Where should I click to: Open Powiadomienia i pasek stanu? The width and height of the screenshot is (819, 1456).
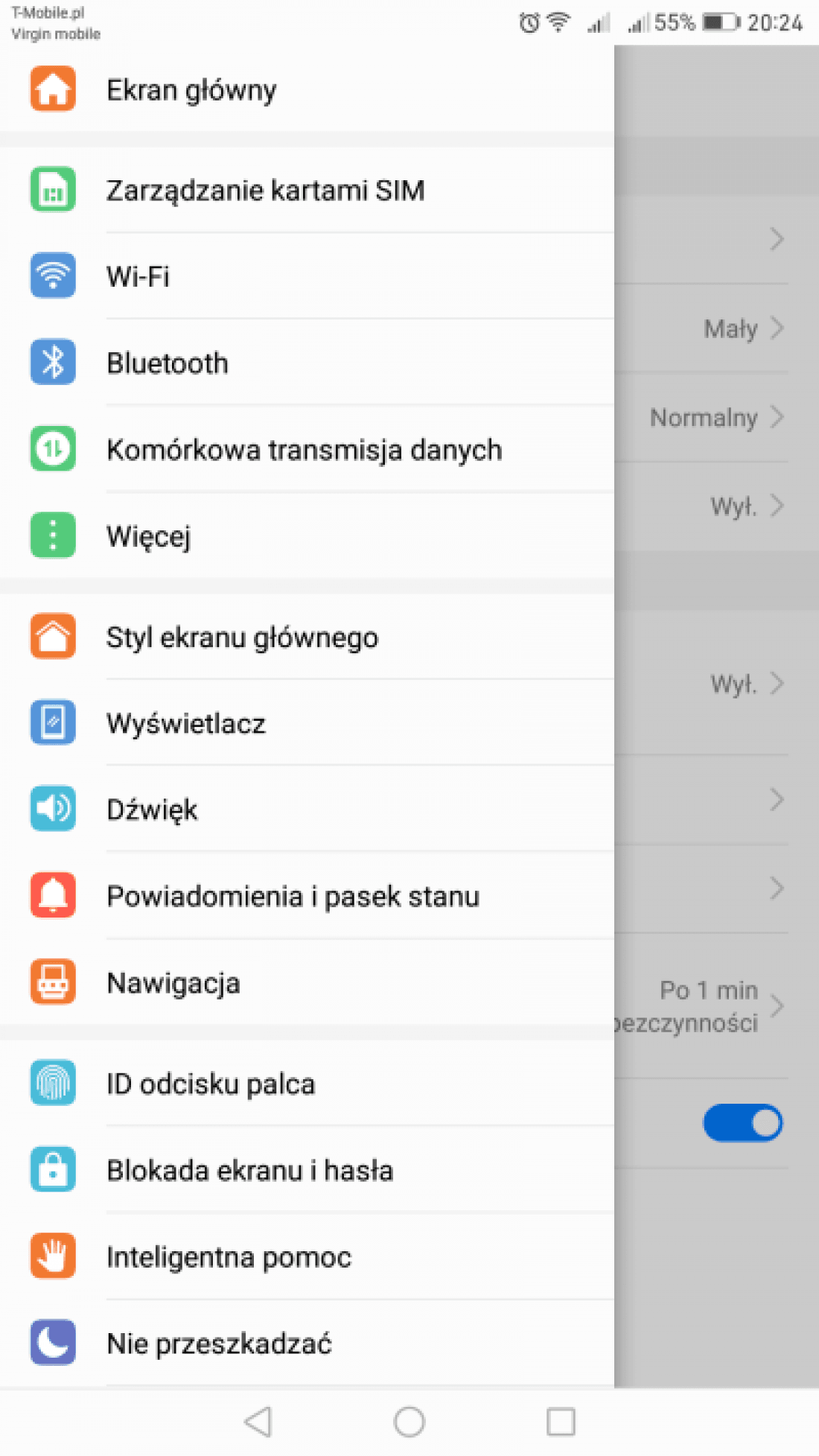coord(307,896)
